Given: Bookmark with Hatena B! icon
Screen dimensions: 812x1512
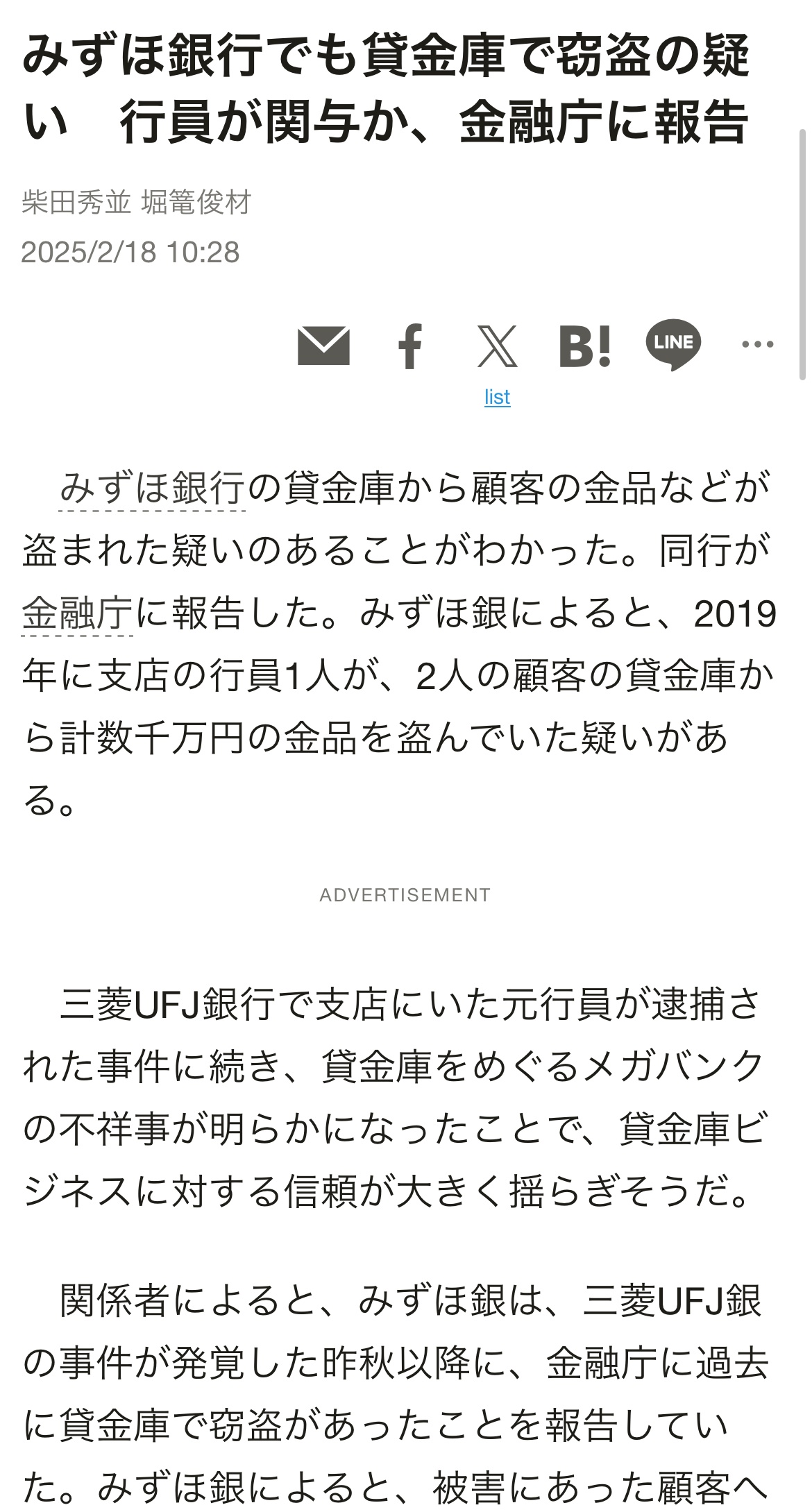Looking at the screenshot, I should pyautogui.click(x=585, y=346).
